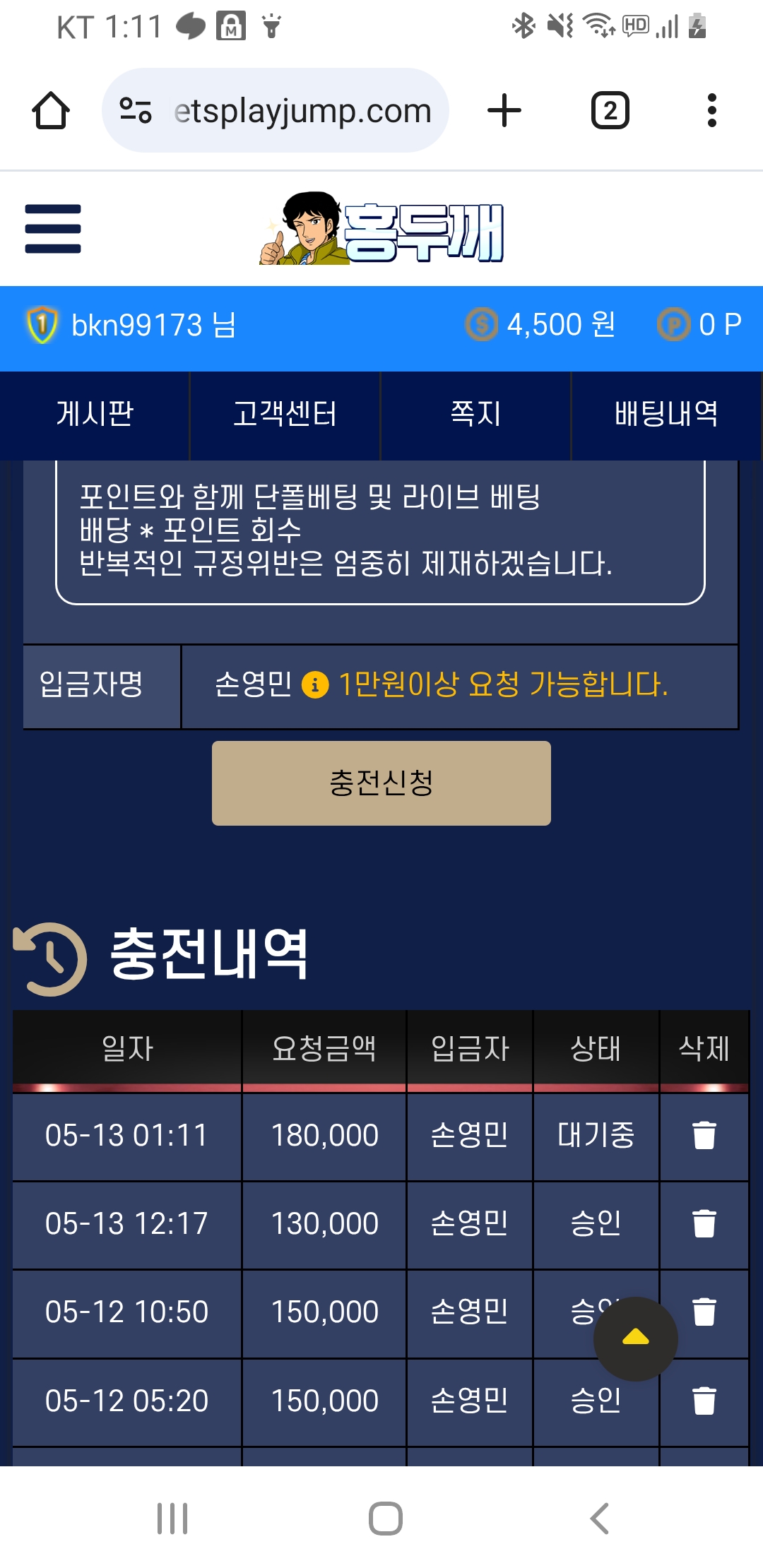Image resolution: width=763 pixels, height=1568 pixels.
Task: Open the browser overflow menu
Action: (711, 111)
